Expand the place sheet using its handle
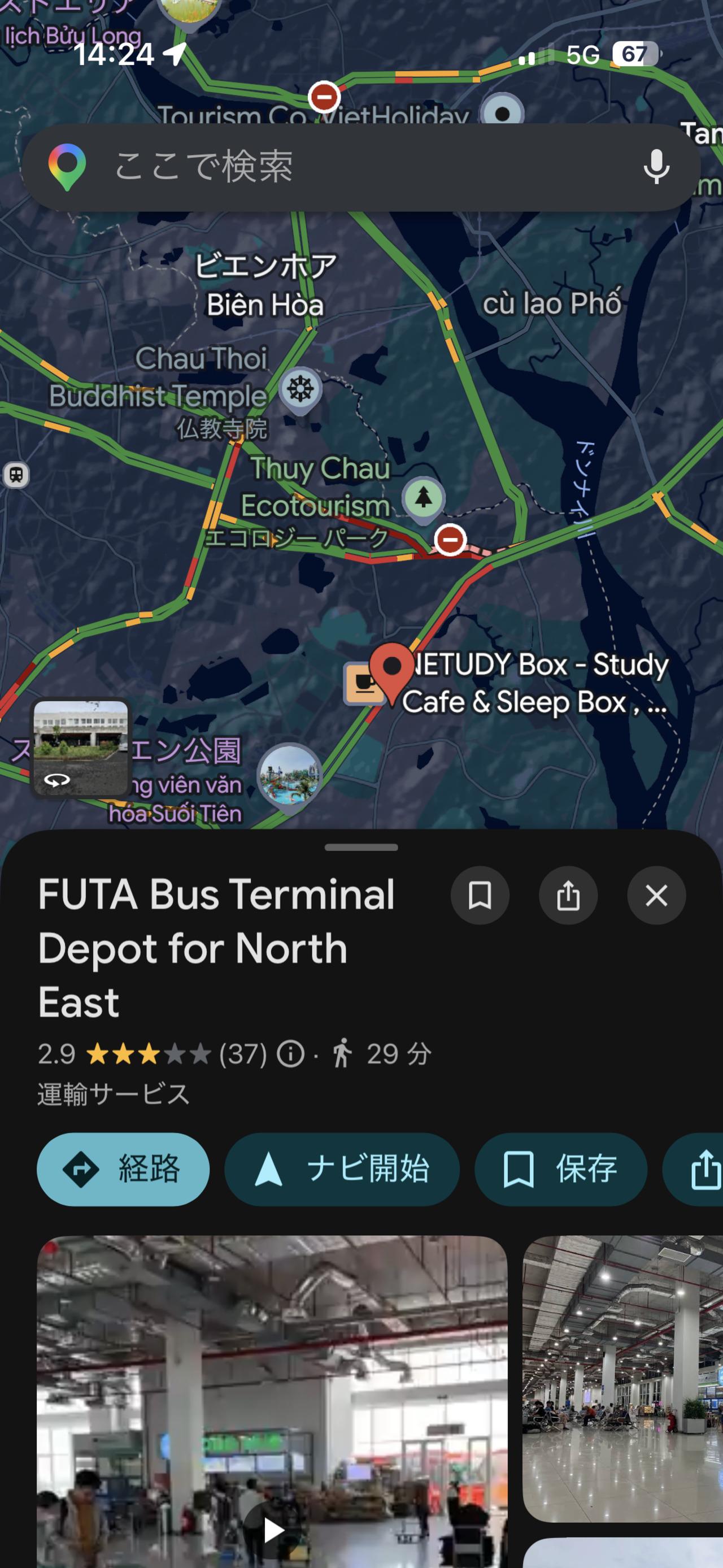This screenshot has width=723, height=1568. 361,846
